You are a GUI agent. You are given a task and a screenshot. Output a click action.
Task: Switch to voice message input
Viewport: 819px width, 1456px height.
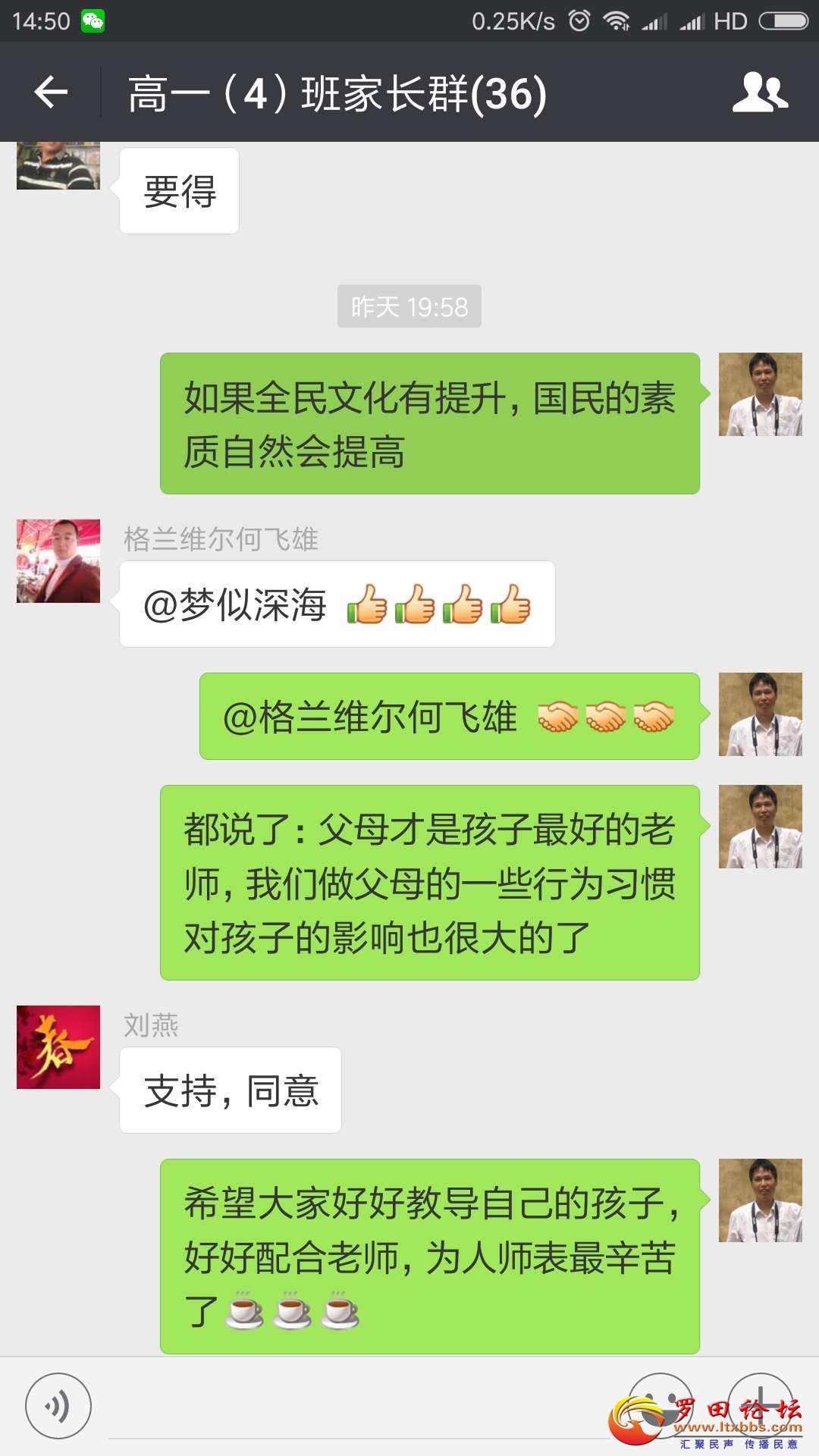tap(58, 1406)
